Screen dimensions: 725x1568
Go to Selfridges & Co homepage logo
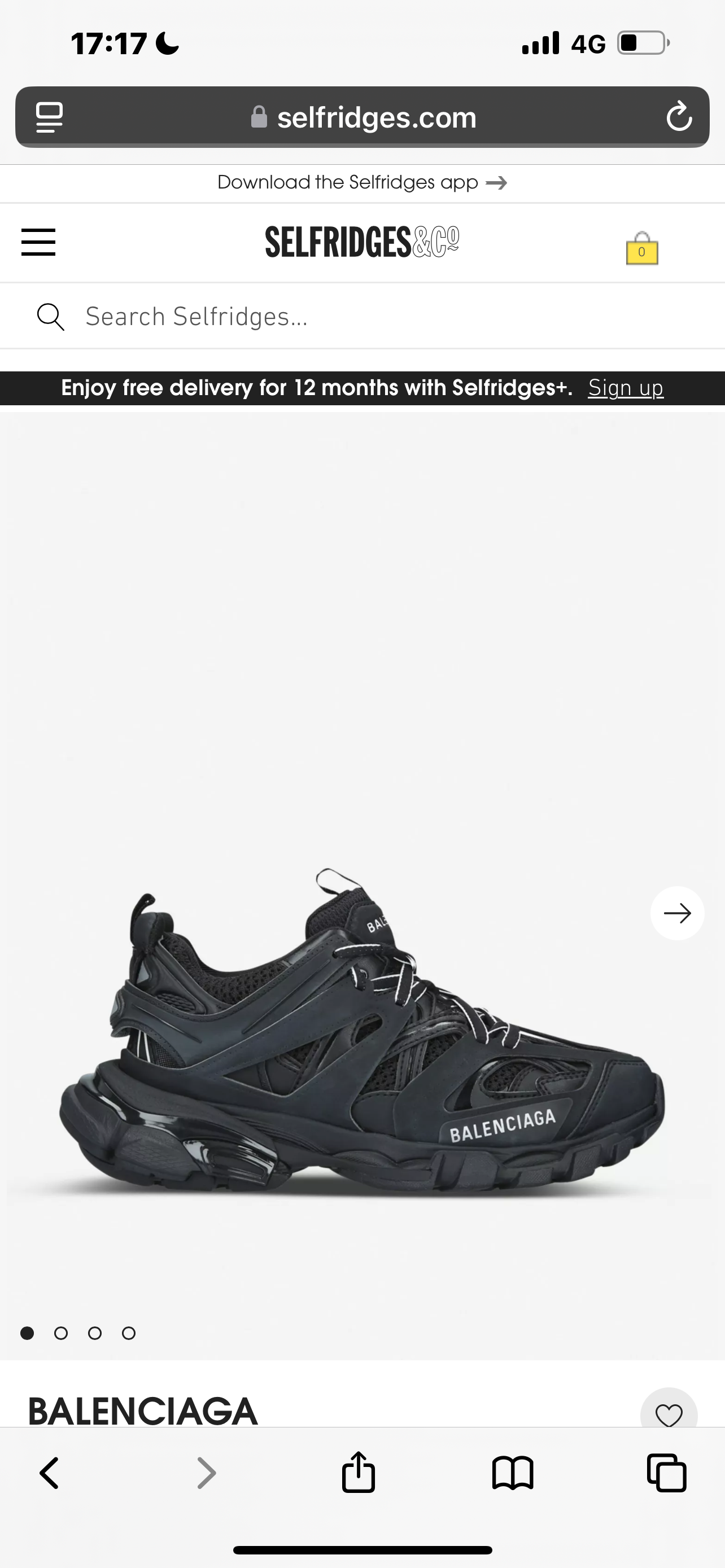click(x=362, y=242)
